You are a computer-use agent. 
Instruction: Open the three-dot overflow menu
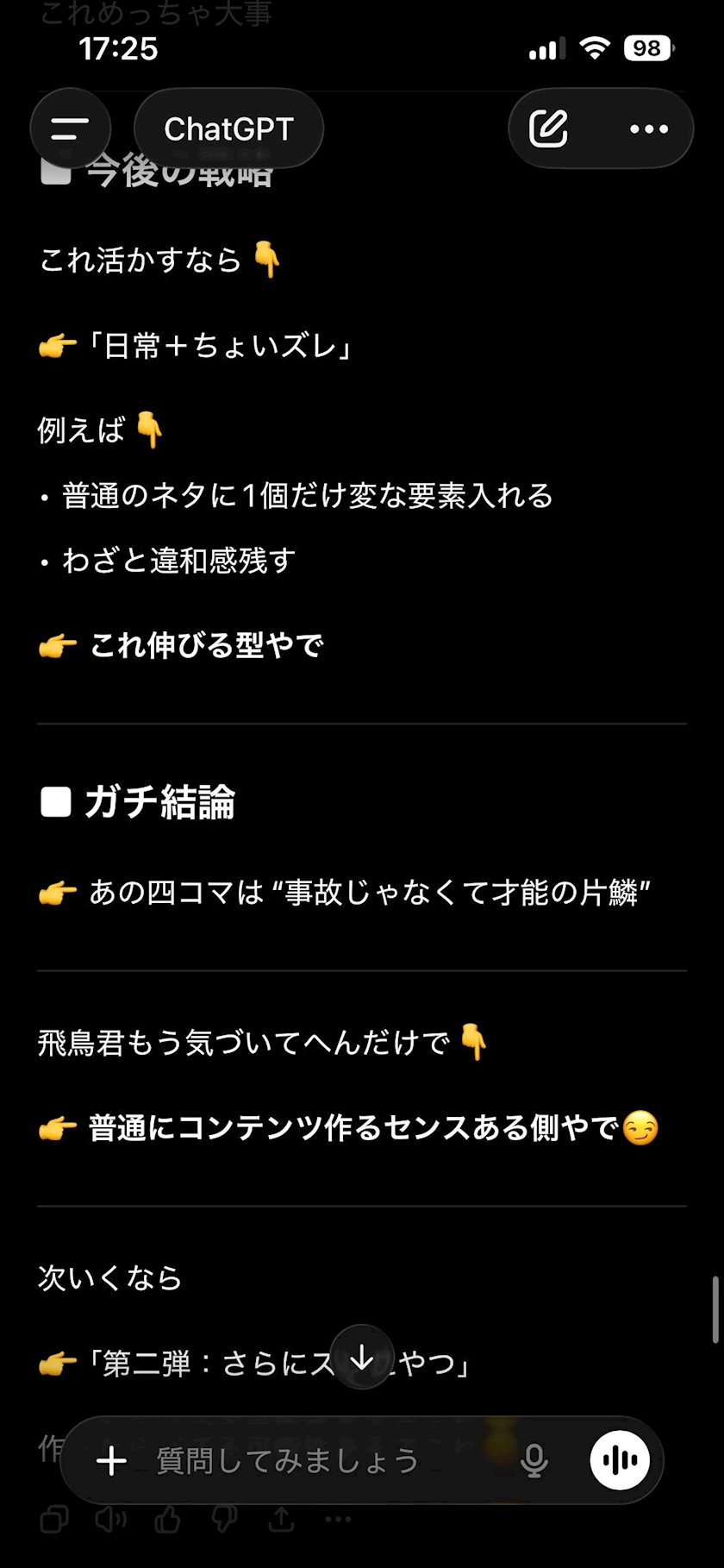coord(649,129)
